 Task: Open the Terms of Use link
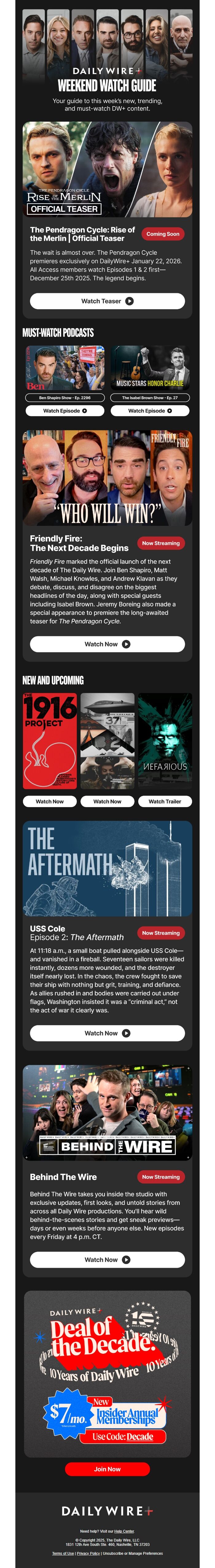click(x=63, y=1553)
